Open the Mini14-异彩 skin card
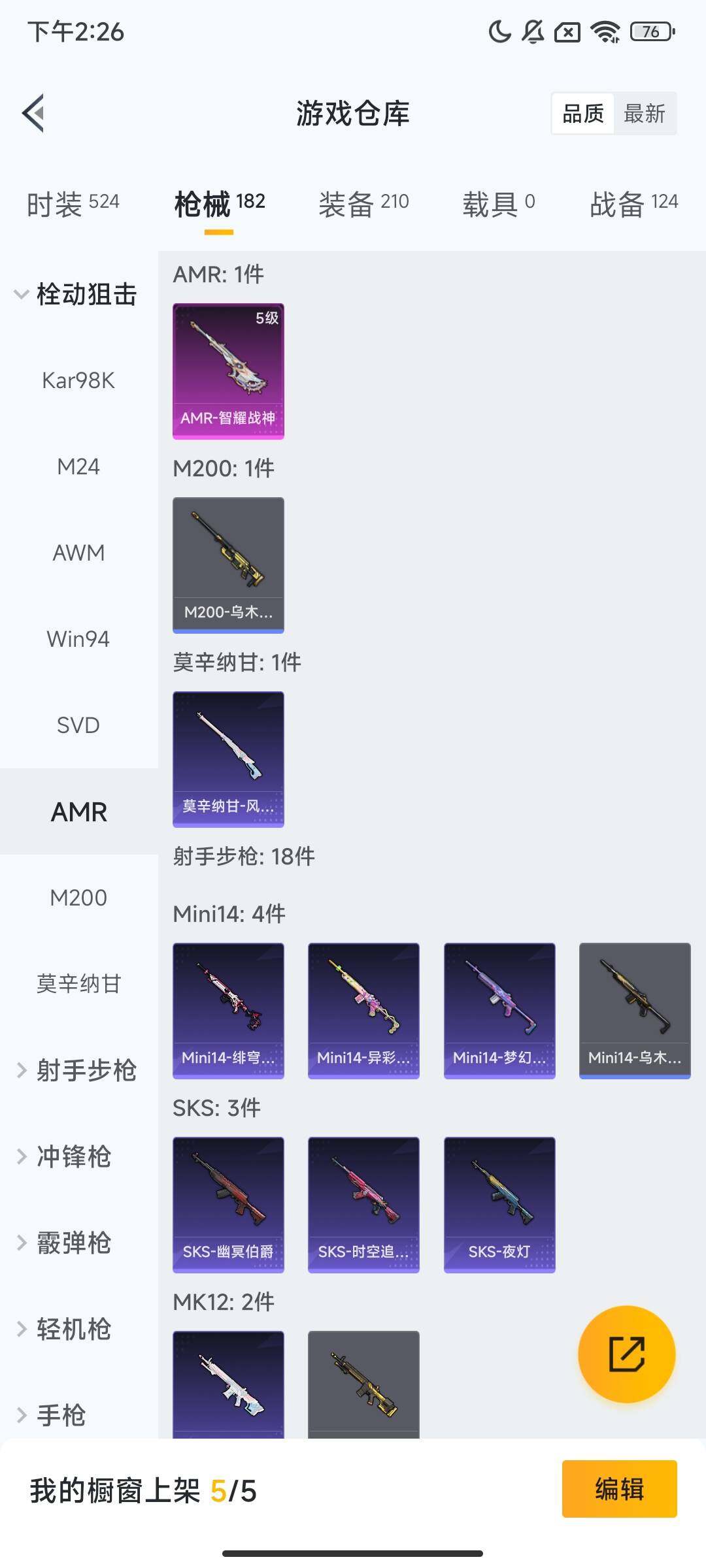The height and width of the screenshot is (1568, 706). coord(363,1010)
